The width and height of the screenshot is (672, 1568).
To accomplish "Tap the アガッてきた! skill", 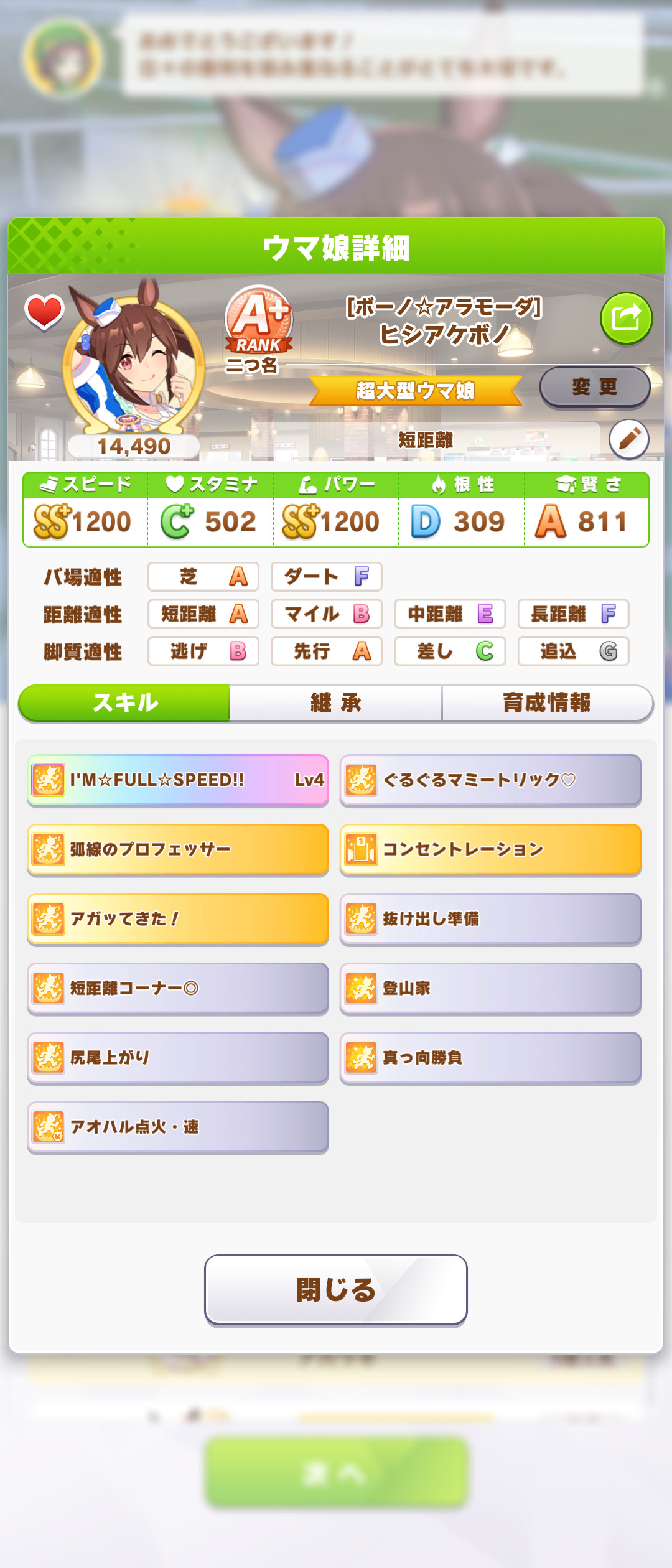I will click(178, 919).
